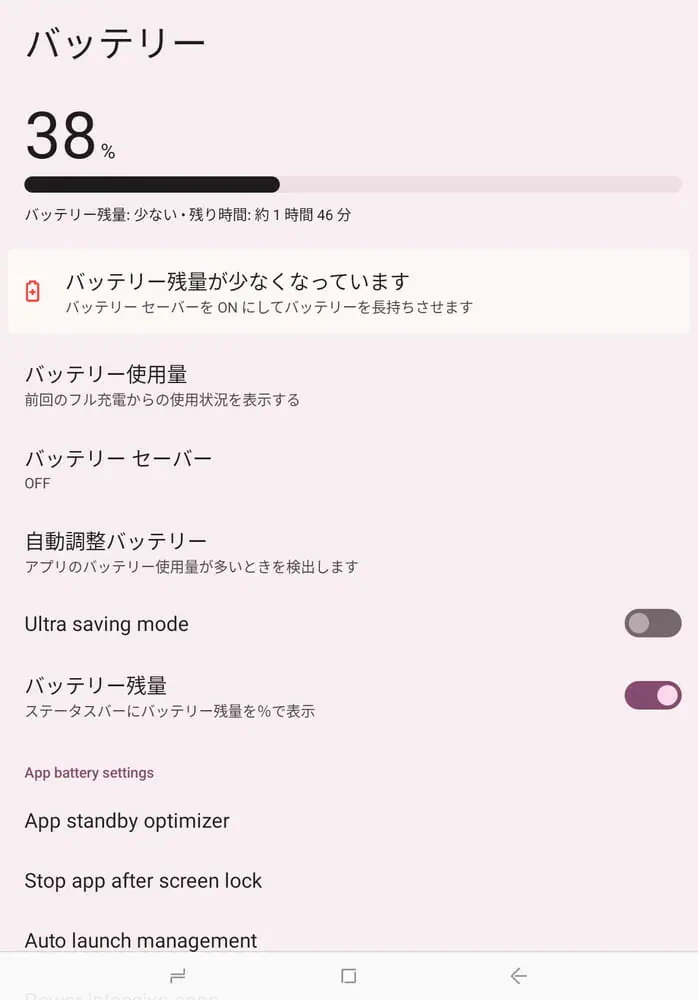Open the low battery warning card
The height and width of the screenshot is (1000, 698).
tap(348, 291)
